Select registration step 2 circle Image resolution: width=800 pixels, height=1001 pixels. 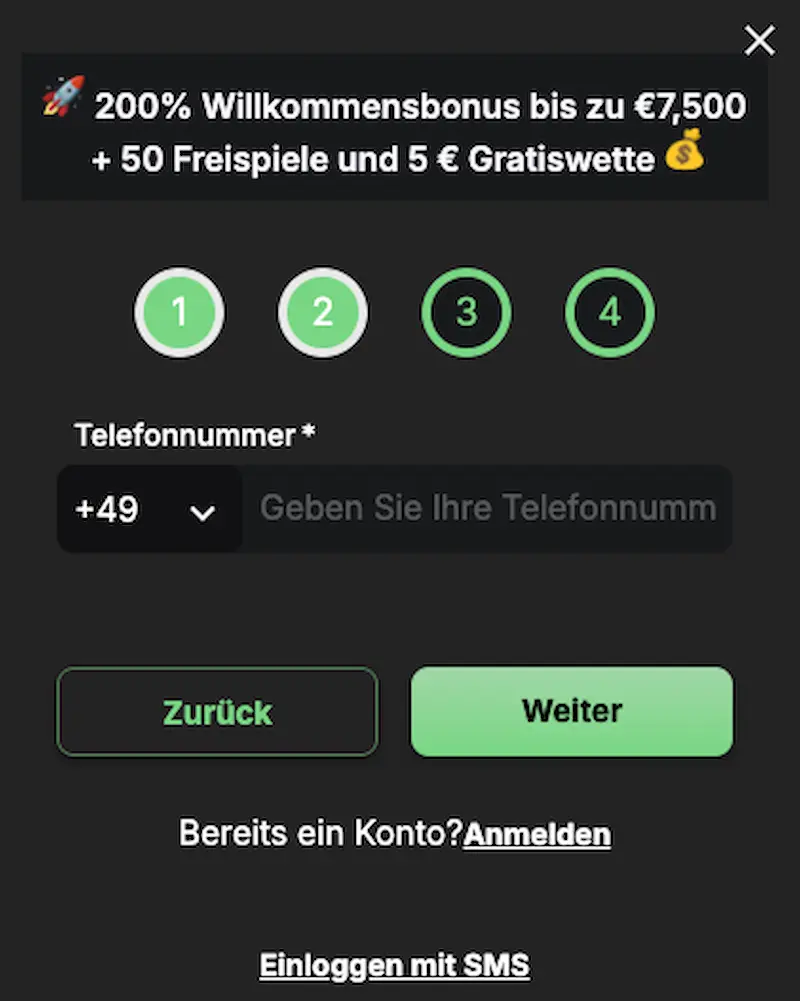(322, 312)
